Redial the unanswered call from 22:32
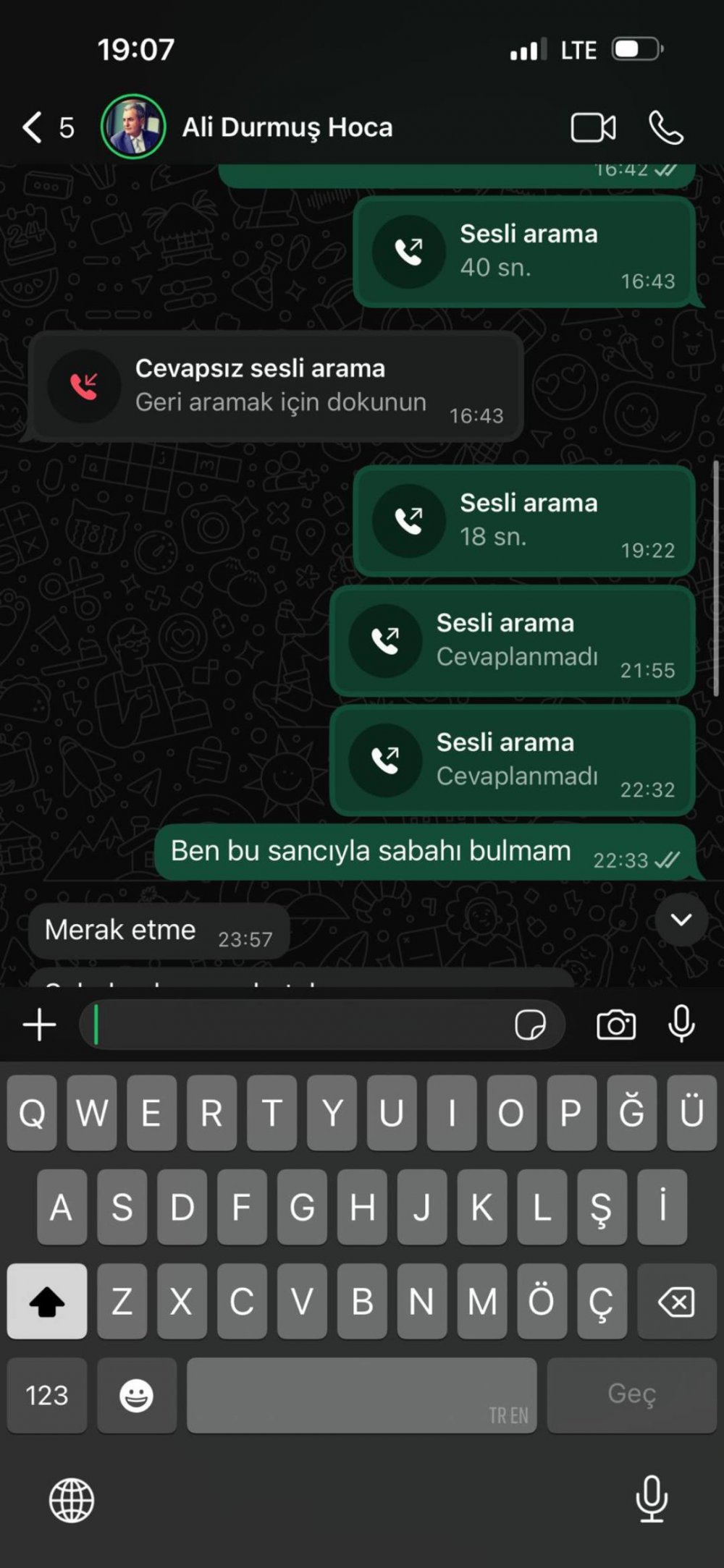Screen dimensions: 724x1568 tap(513, 760)
